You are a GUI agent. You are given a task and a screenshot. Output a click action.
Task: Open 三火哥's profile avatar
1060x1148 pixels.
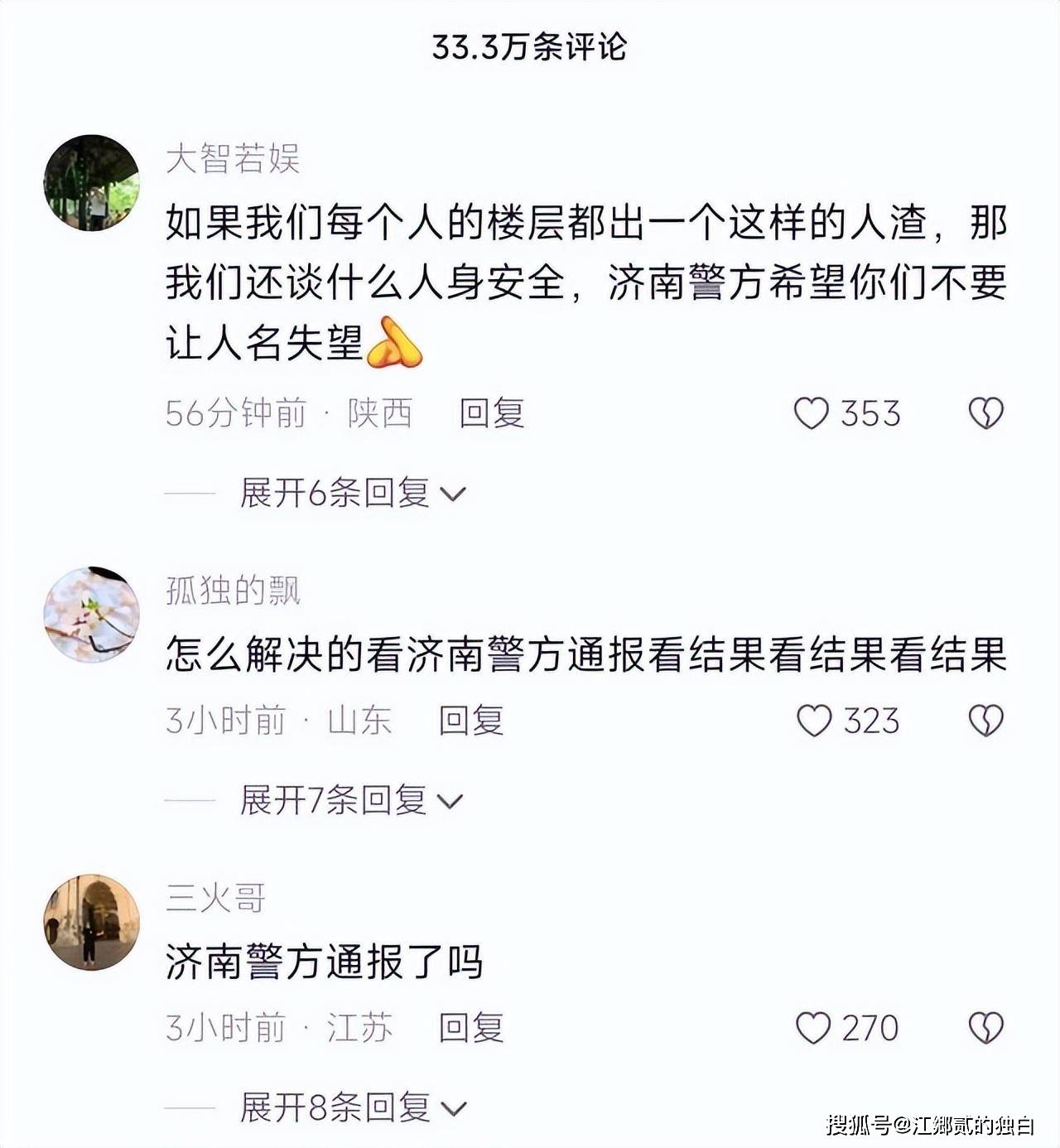[91, 922]
